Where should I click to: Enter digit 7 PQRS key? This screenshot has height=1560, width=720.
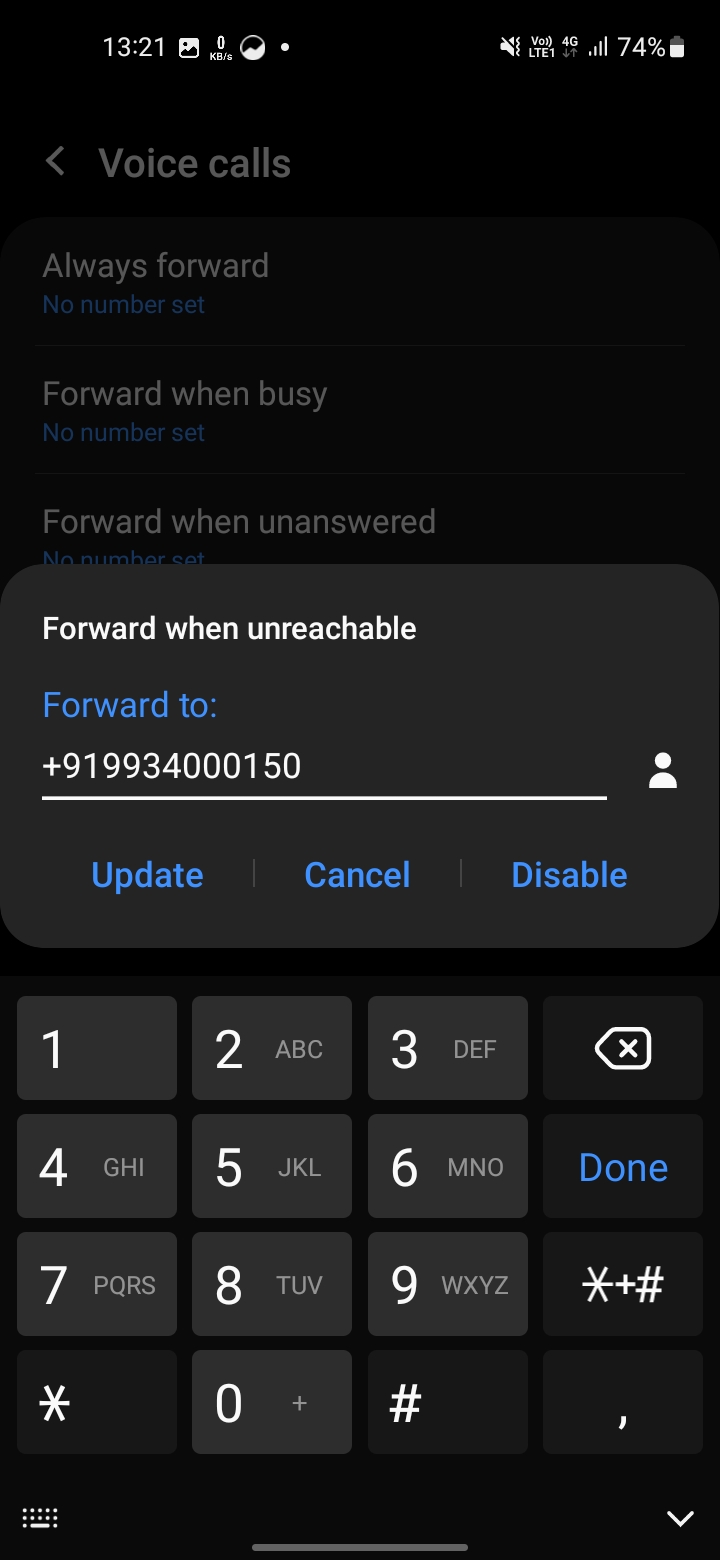click(x=97, y=1285)
